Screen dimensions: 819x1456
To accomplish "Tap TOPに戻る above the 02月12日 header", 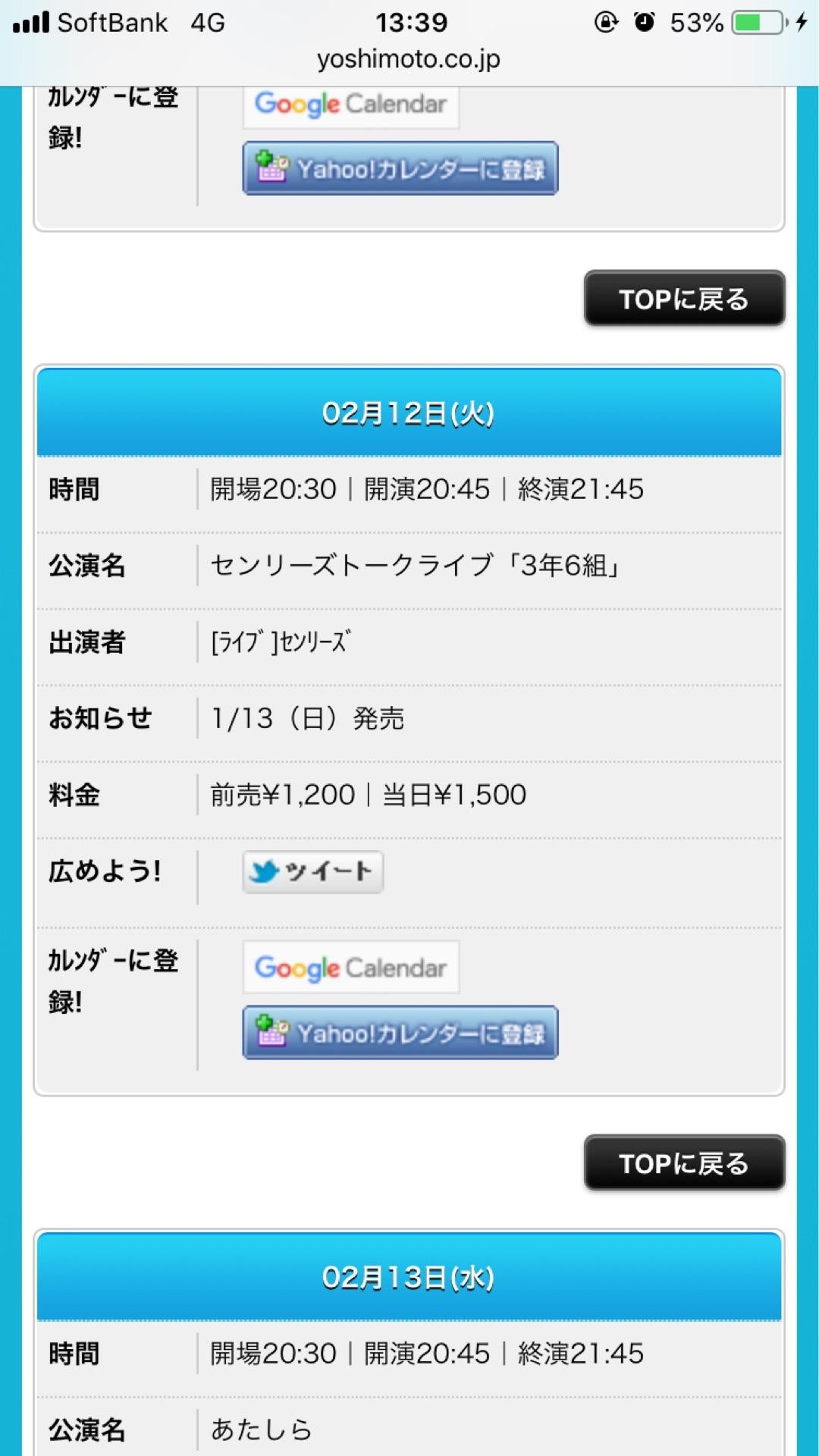I will tap(684, 299).
